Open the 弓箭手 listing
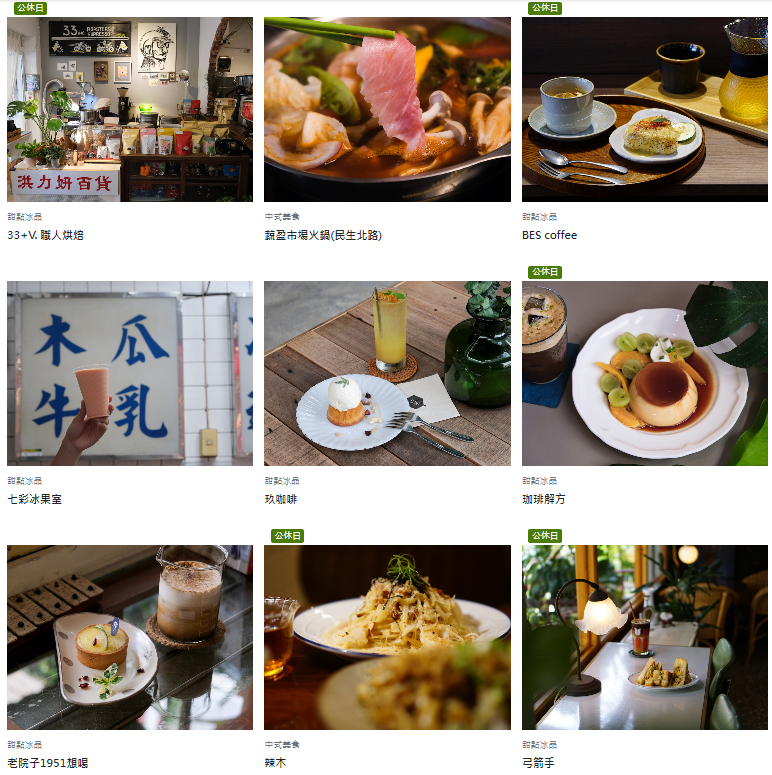 point(645,637)
